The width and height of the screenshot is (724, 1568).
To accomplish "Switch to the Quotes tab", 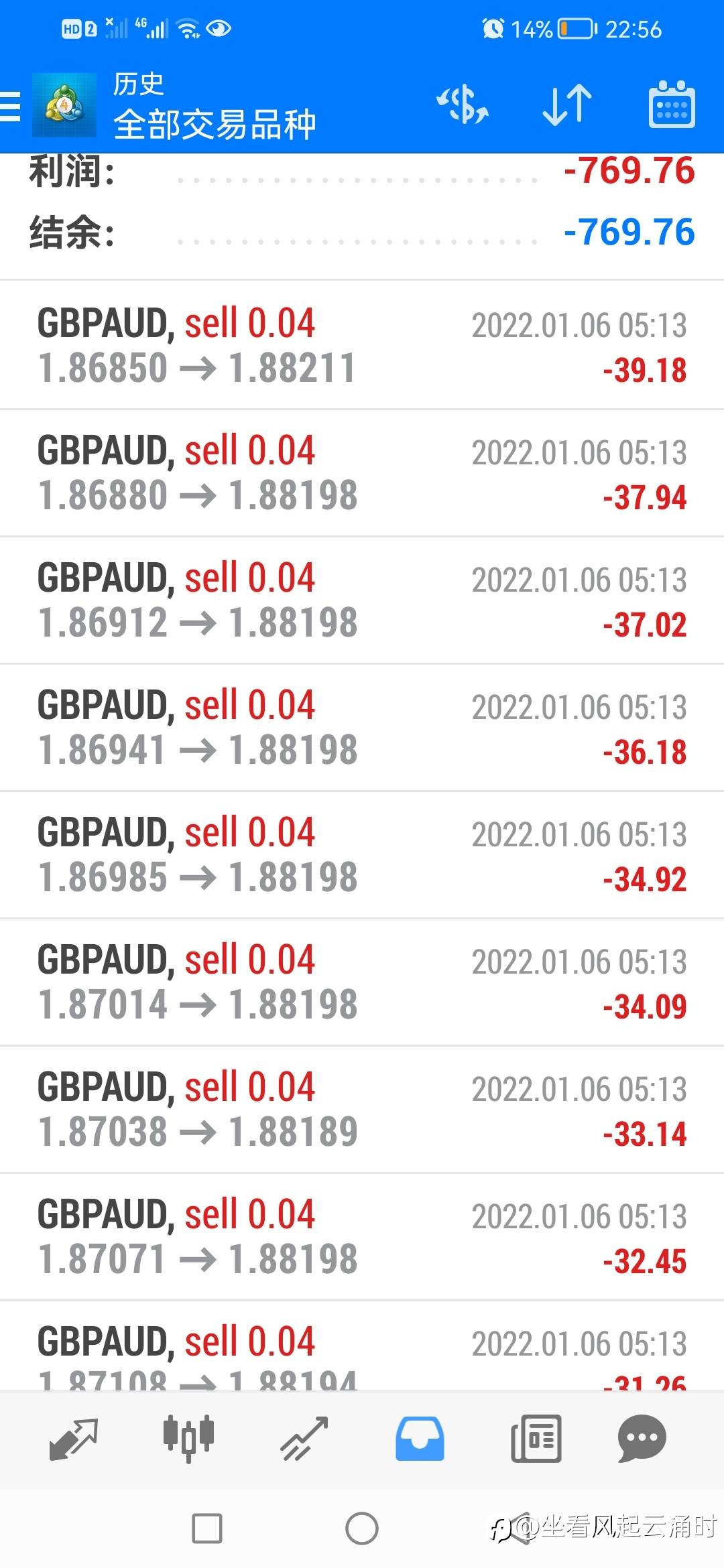I will (x=74, y=1438).
